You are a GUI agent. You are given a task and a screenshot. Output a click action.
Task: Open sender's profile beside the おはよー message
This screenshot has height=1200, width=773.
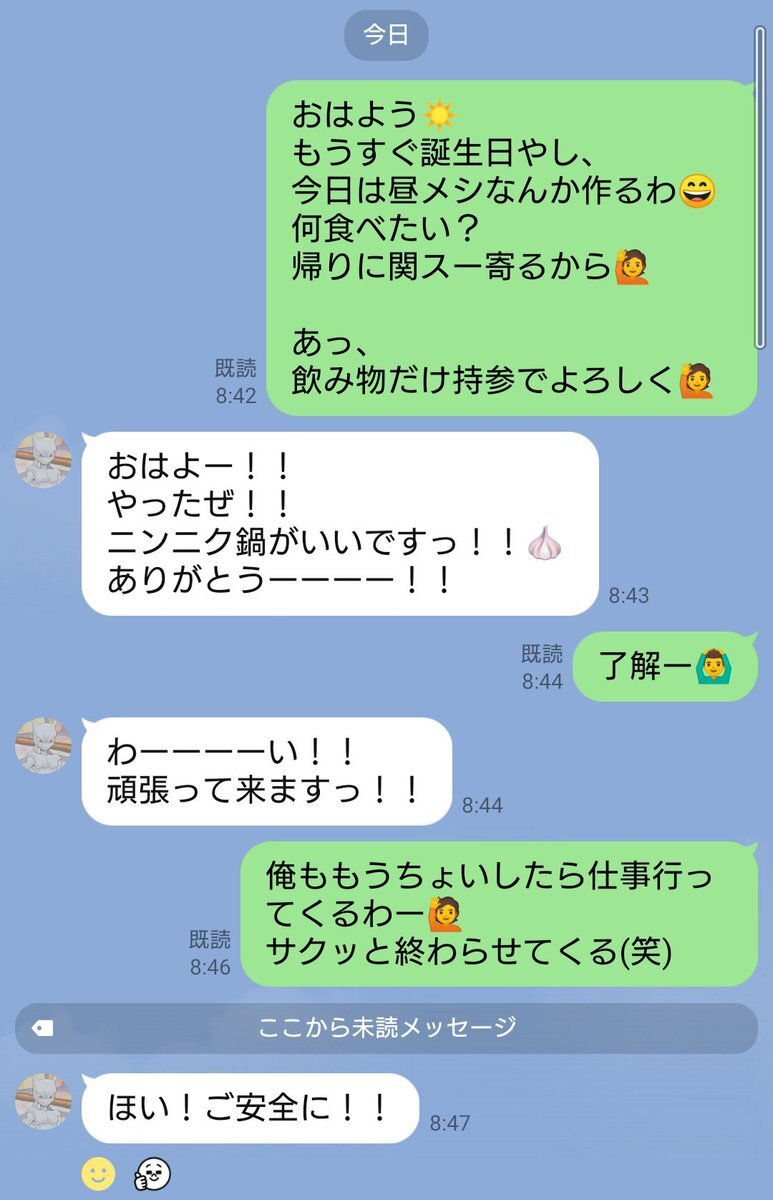pos(43,460)
